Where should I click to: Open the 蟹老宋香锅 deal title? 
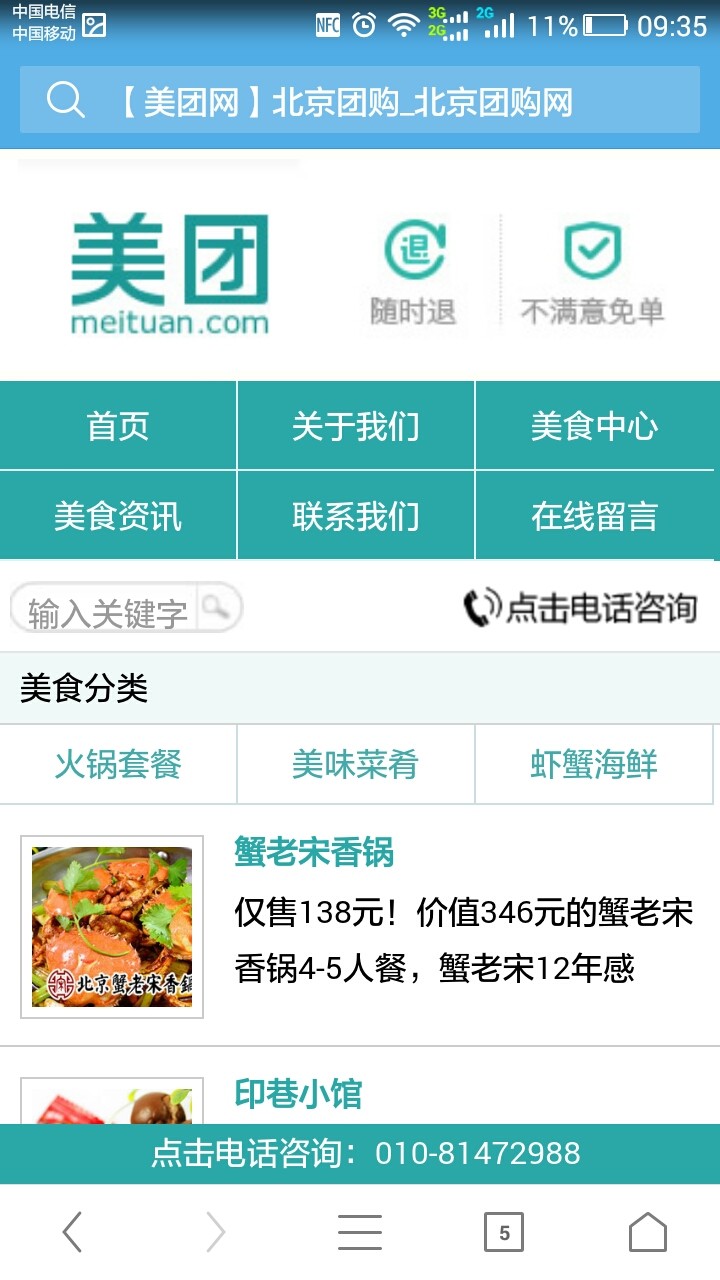pos(314,852)
